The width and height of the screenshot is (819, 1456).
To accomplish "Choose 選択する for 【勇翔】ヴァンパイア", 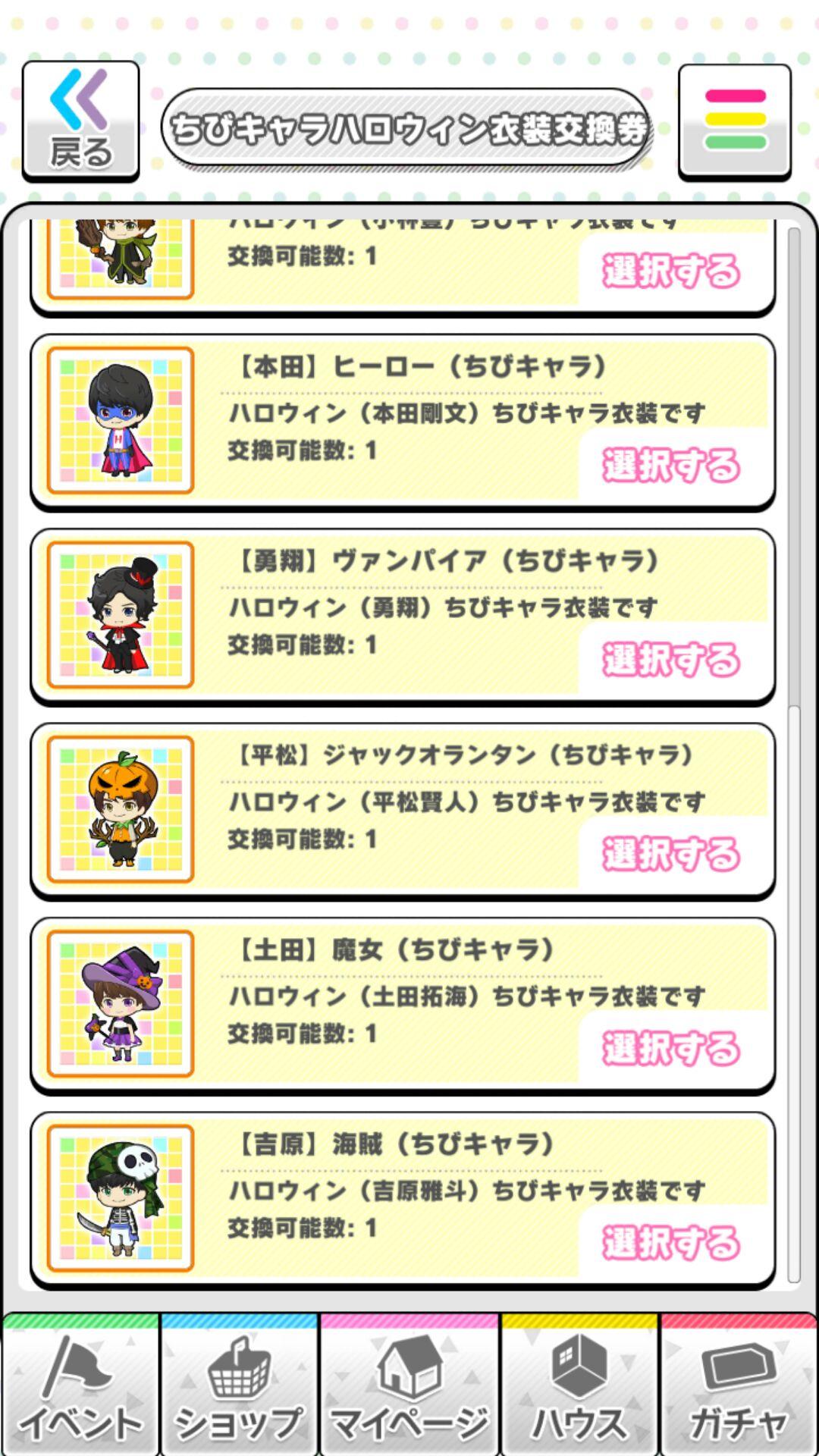I will (x=671, y=660).
